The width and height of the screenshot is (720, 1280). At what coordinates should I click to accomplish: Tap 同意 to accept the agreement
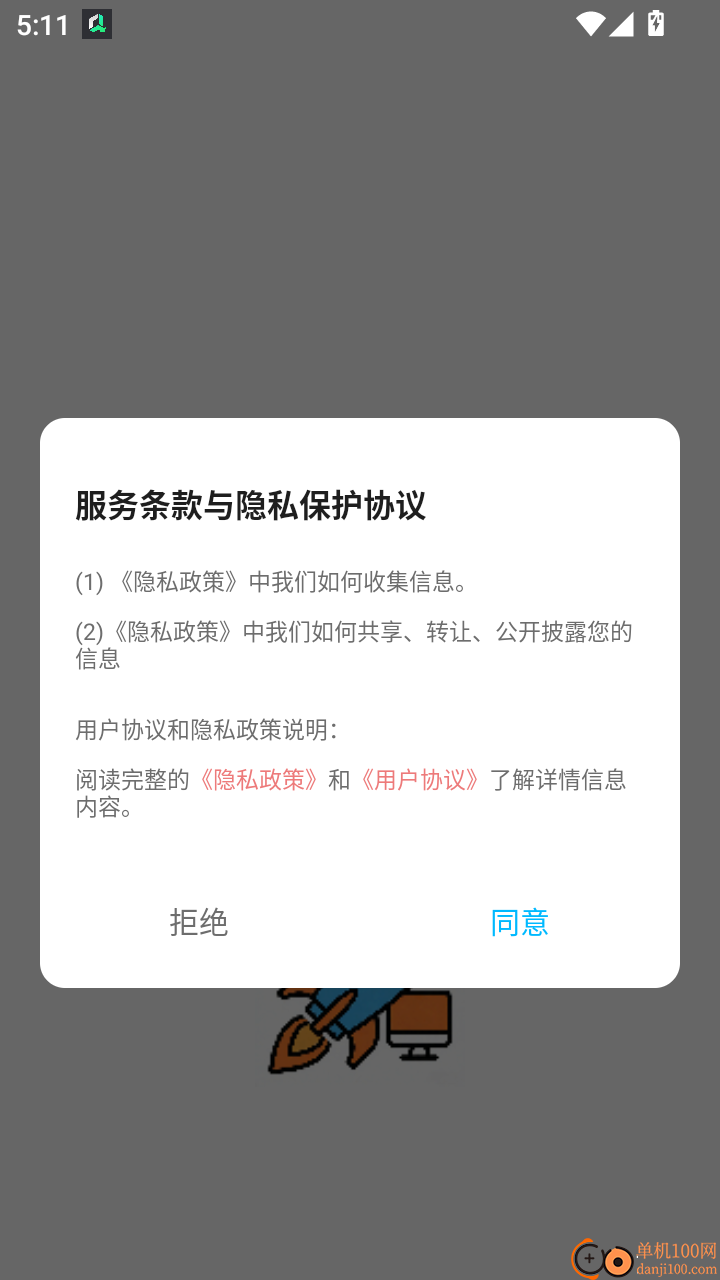tap(519, 923)
